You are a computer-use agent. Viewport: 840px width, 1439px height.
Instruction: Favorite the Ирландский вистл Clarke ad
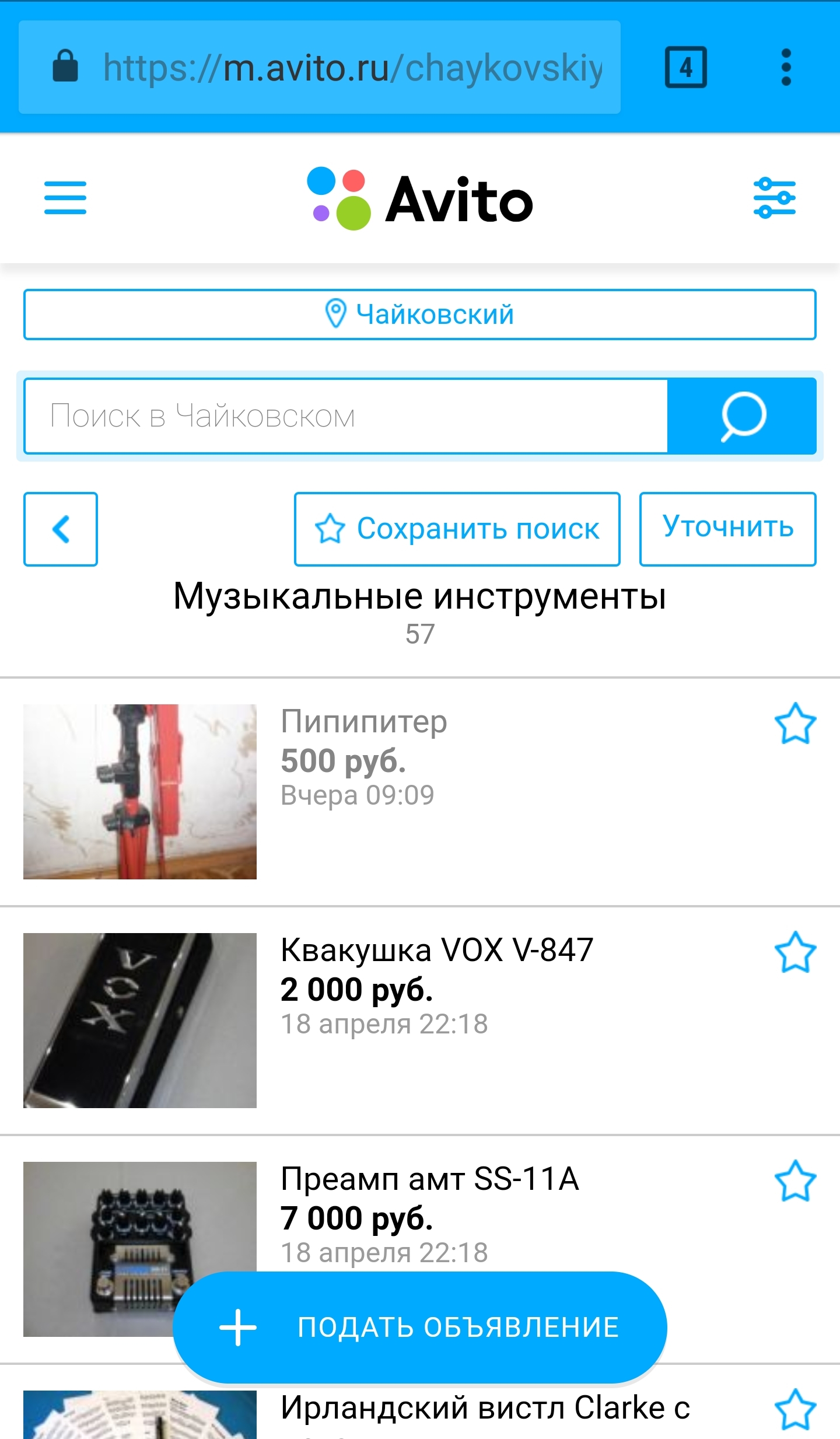[795, 1410]
